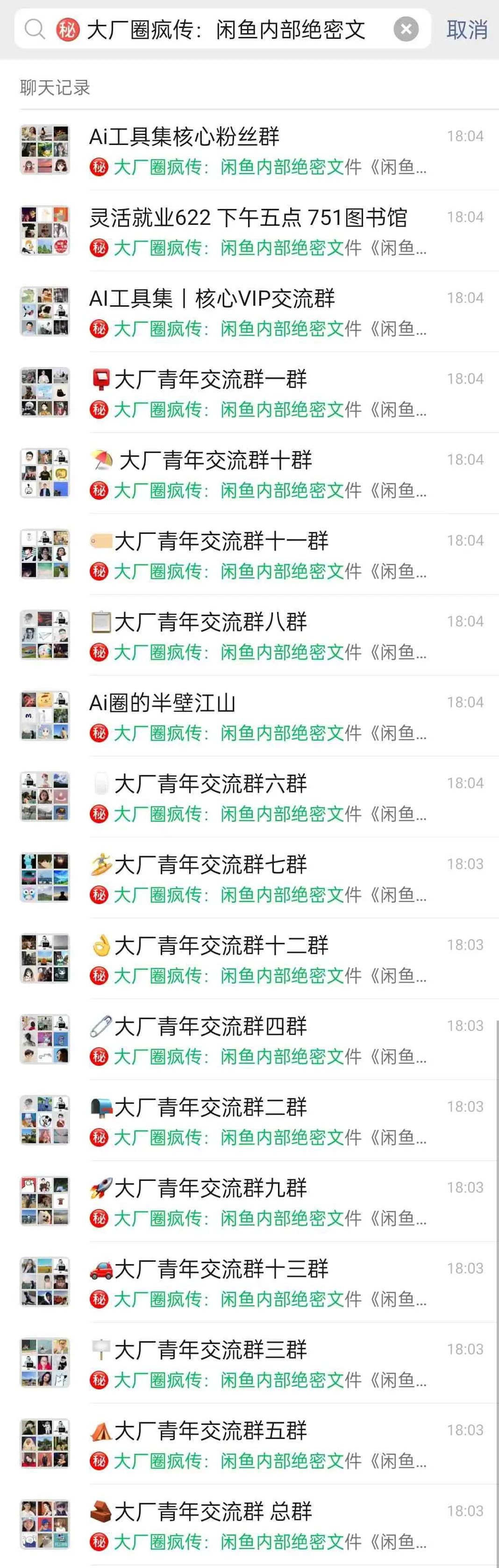Open 大厂青年交流群十二群 chat
Viewport: 499px width, 1568px height.
[x=256, y=960]
